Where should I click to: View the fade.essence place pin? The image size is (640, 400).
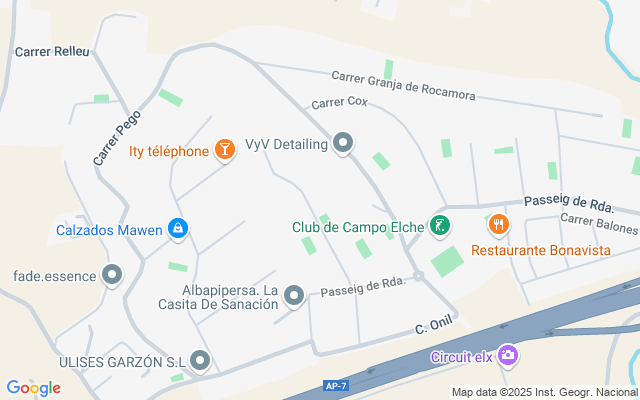112,274
